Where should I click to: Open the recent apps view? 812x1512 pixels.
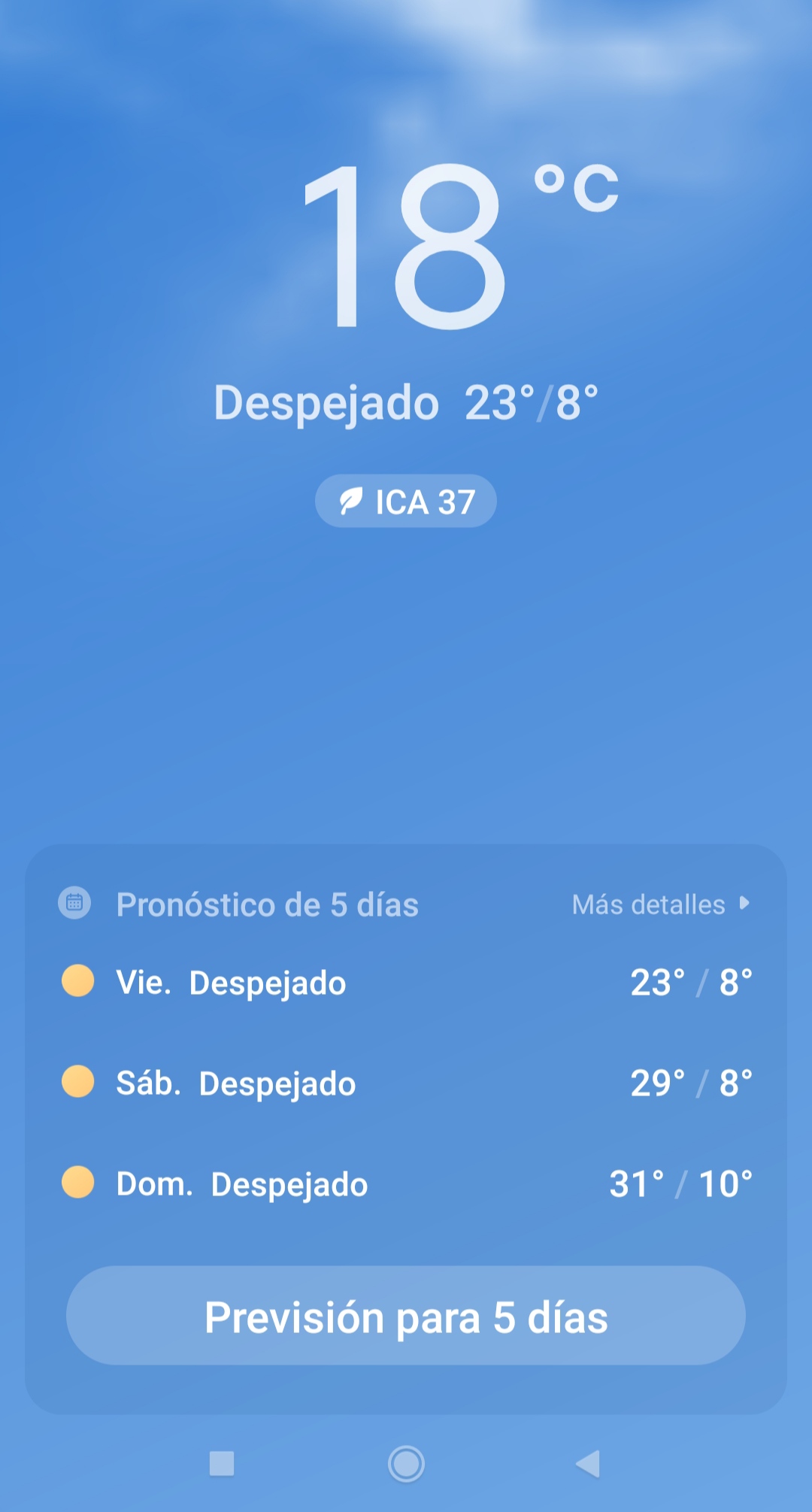pos(222,1464)
